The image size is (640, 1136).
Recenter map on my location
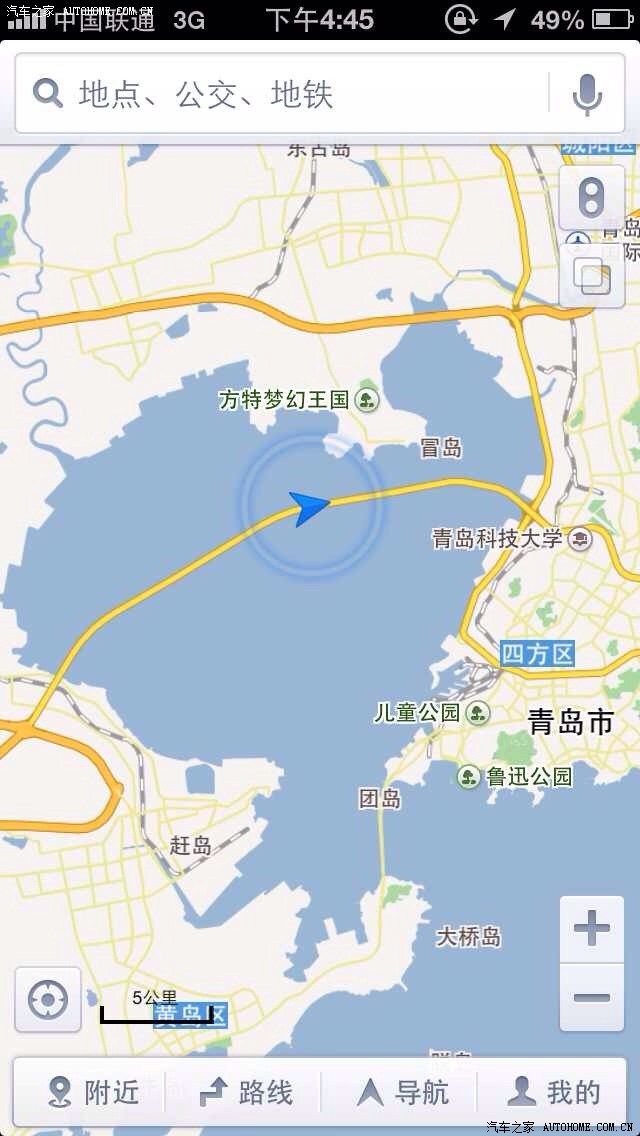tap(48, 1000)
